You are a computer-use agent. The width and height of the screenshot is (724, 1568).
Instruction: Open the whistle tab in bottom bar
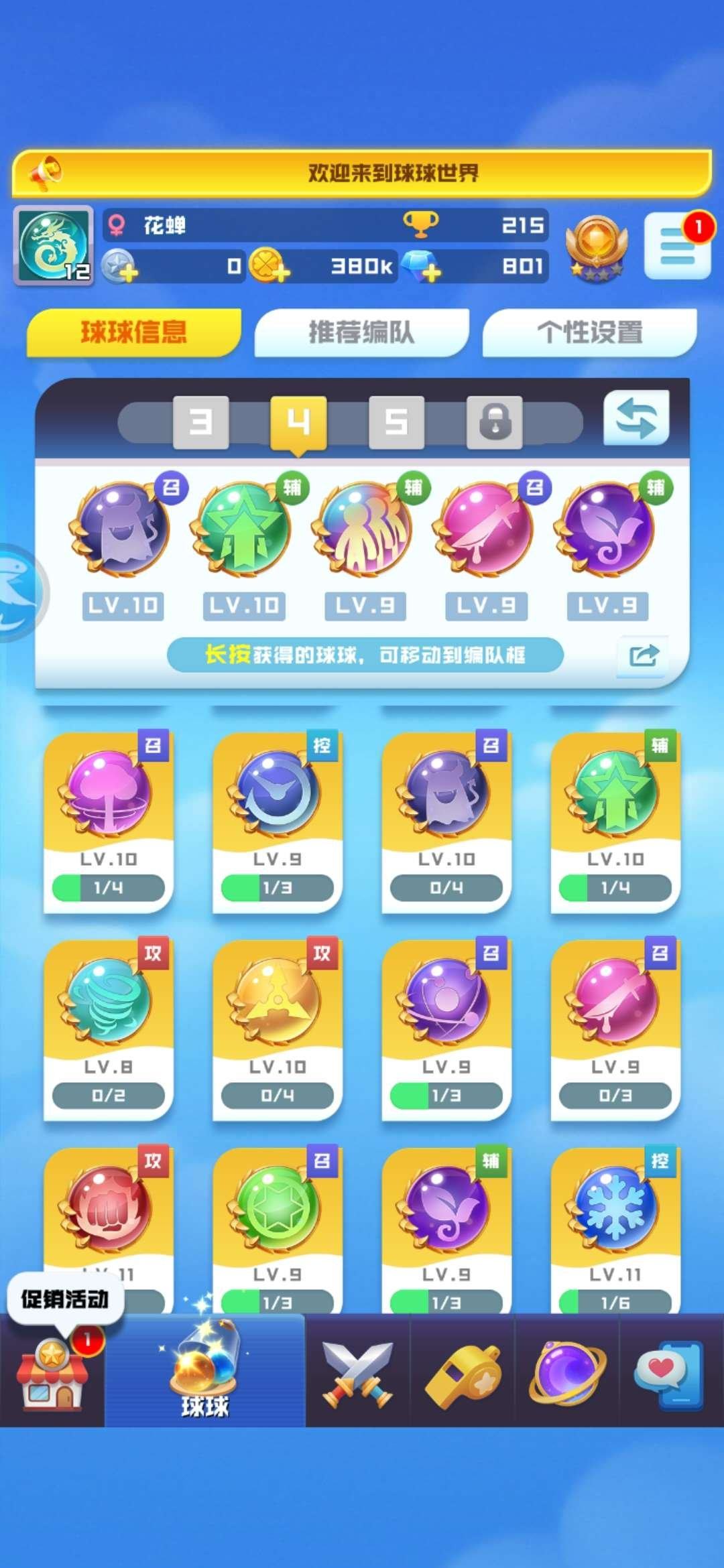click(463, 1374)
